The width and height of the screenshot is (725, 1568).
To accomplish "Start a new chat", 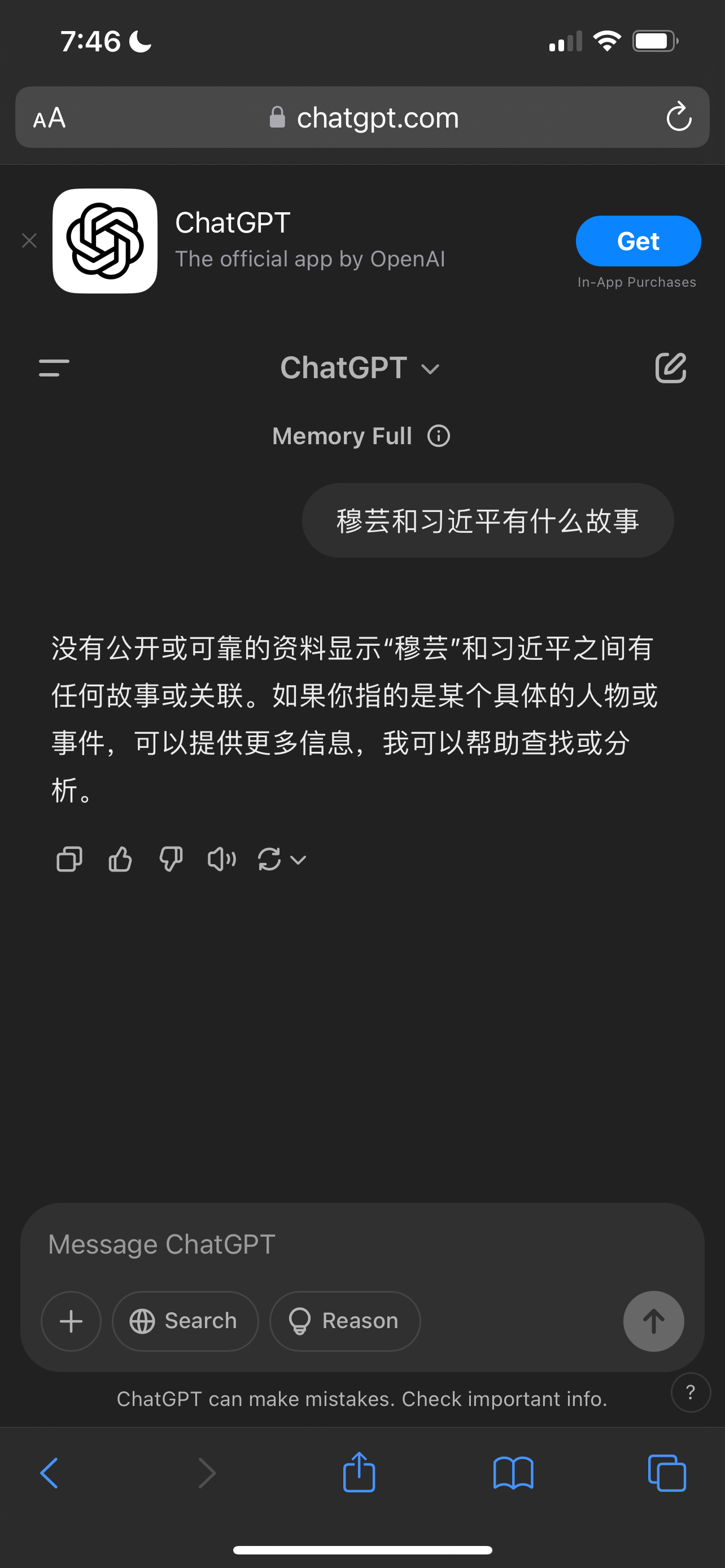I will pyautogui.click(x=670, y=367).
